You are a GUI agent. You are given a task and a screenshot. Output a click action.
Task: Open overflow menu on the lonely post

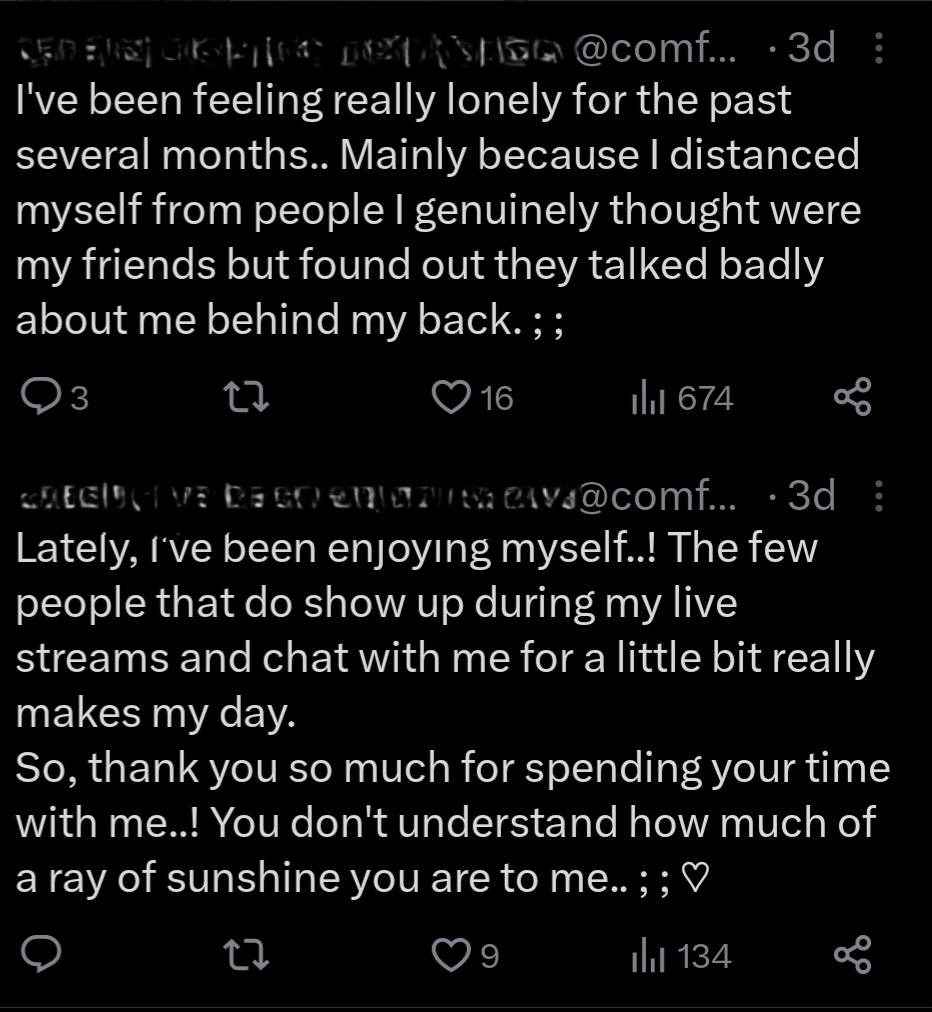point(879,48)
